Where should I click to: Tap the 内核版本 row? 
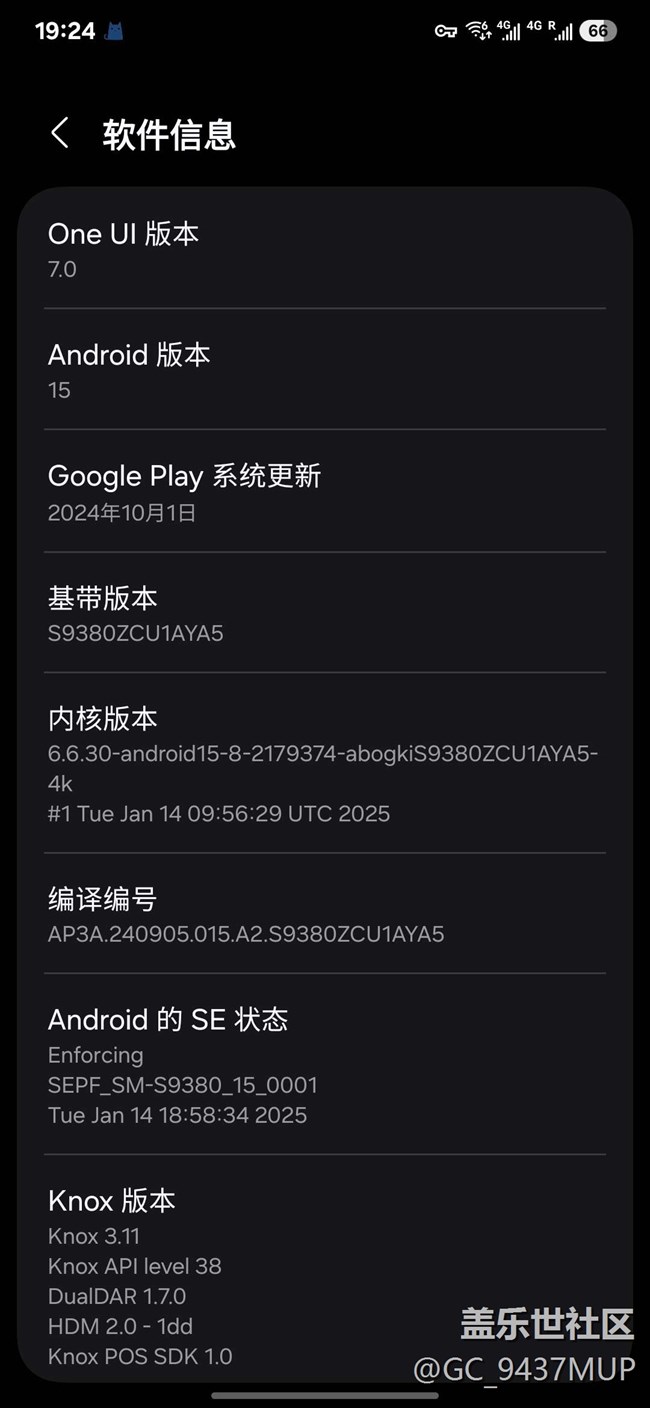point(324,764)
